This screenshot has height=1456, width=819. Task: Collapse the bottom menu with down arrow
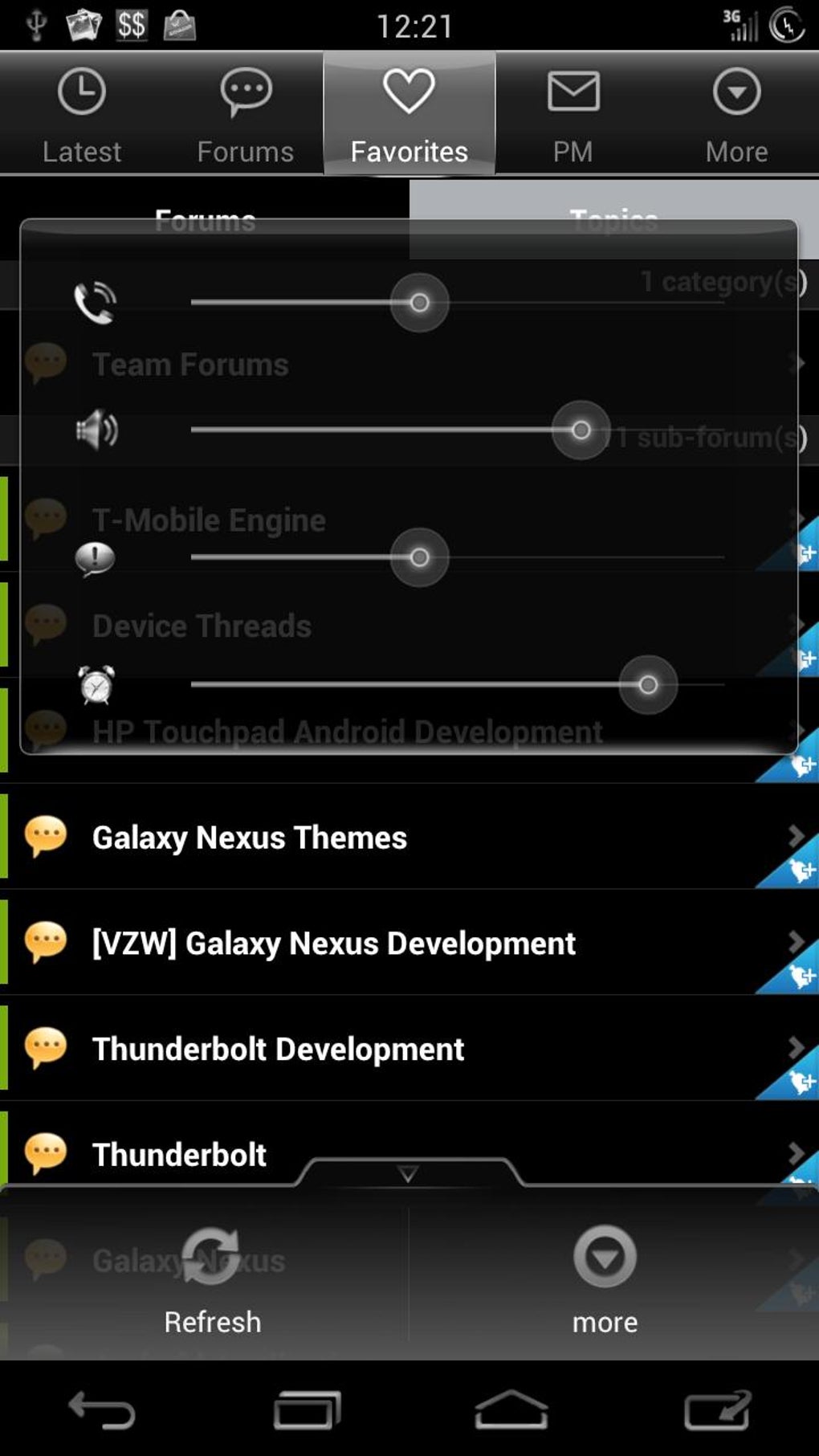coord(408,1173)
